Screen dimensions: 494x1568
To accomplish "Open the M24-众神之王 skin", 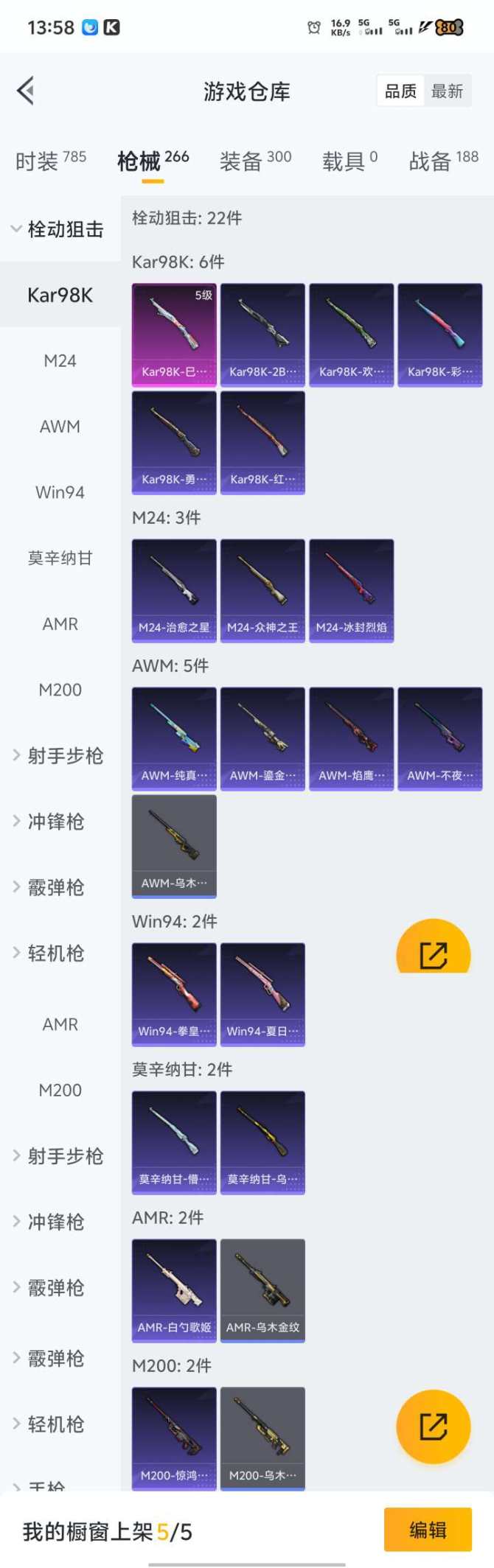I will coord(262,590).
